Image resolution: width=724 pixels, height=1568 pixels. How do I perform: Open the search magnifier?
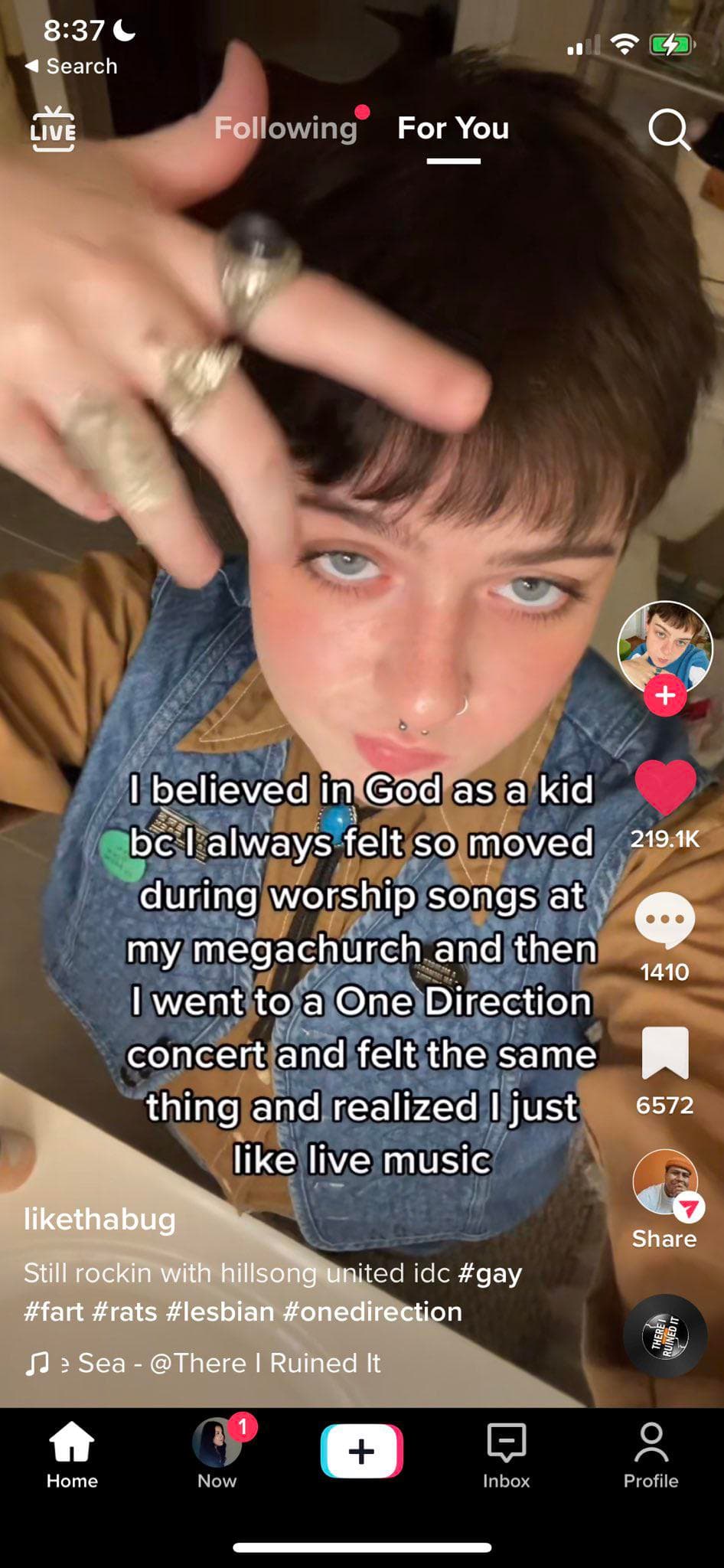(668, 129)
